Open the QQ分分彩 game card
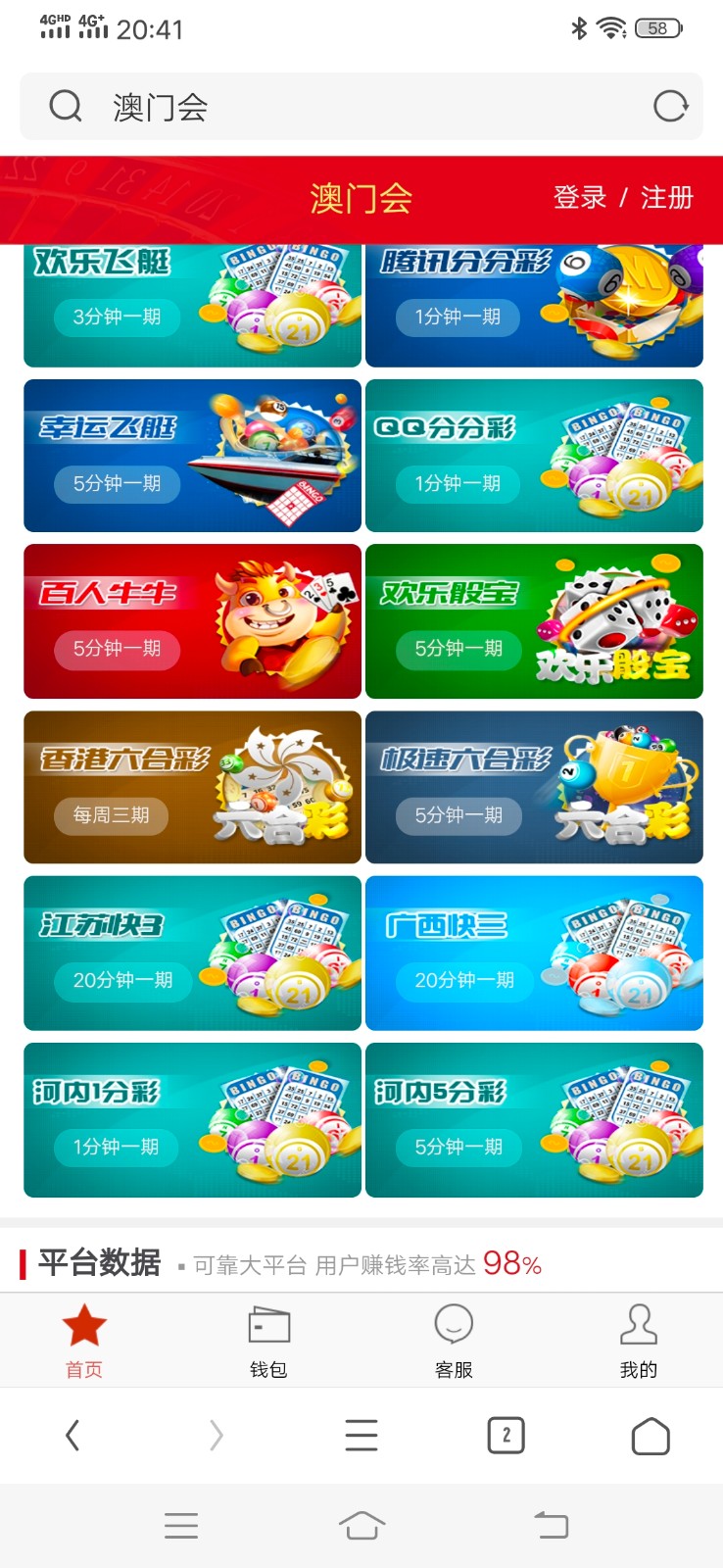 pyautogui.click(x=534, y=456)
